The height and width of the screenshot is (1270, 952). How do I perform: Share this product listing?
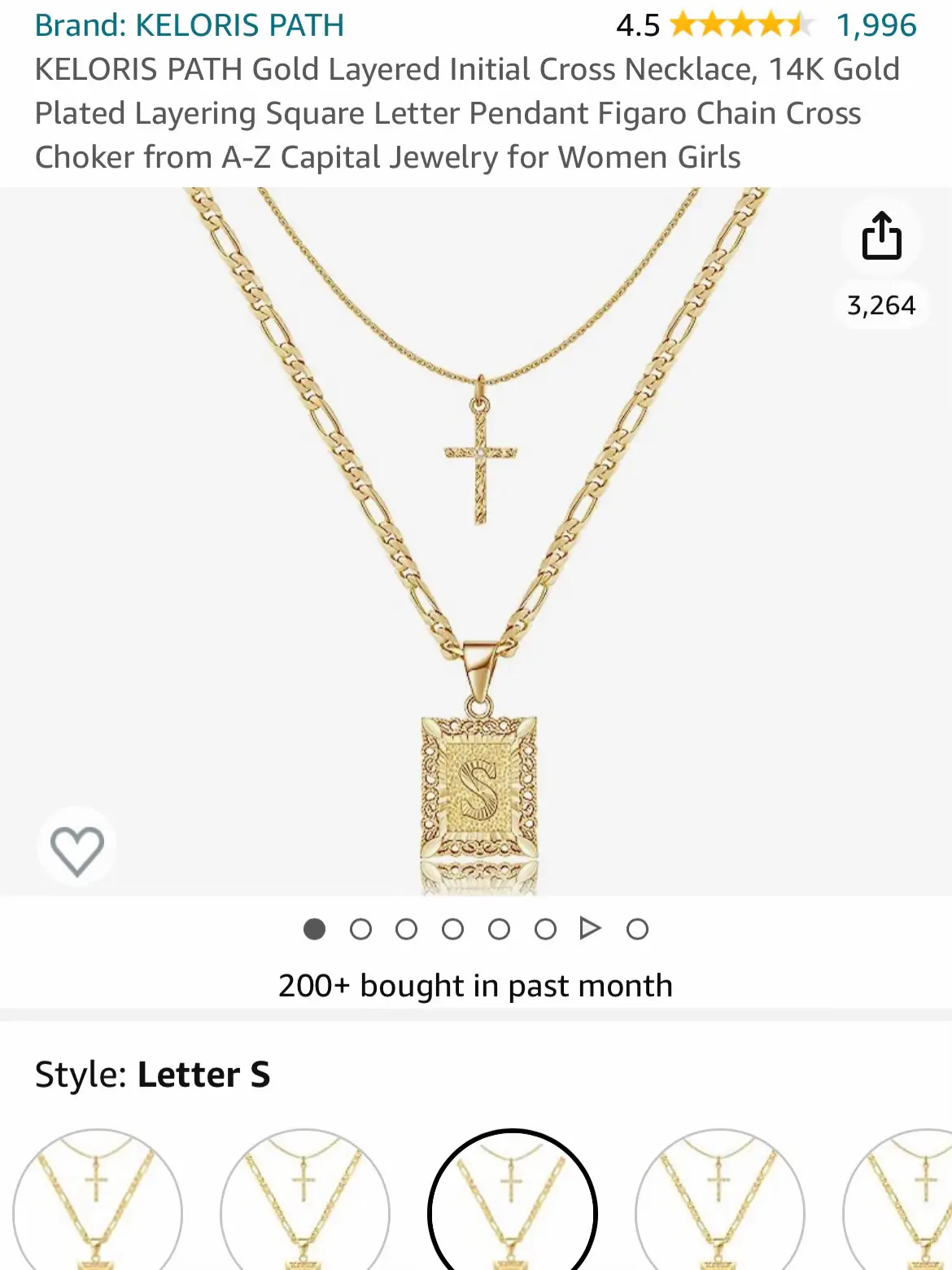pyautogui.click(x=883, y=238)
